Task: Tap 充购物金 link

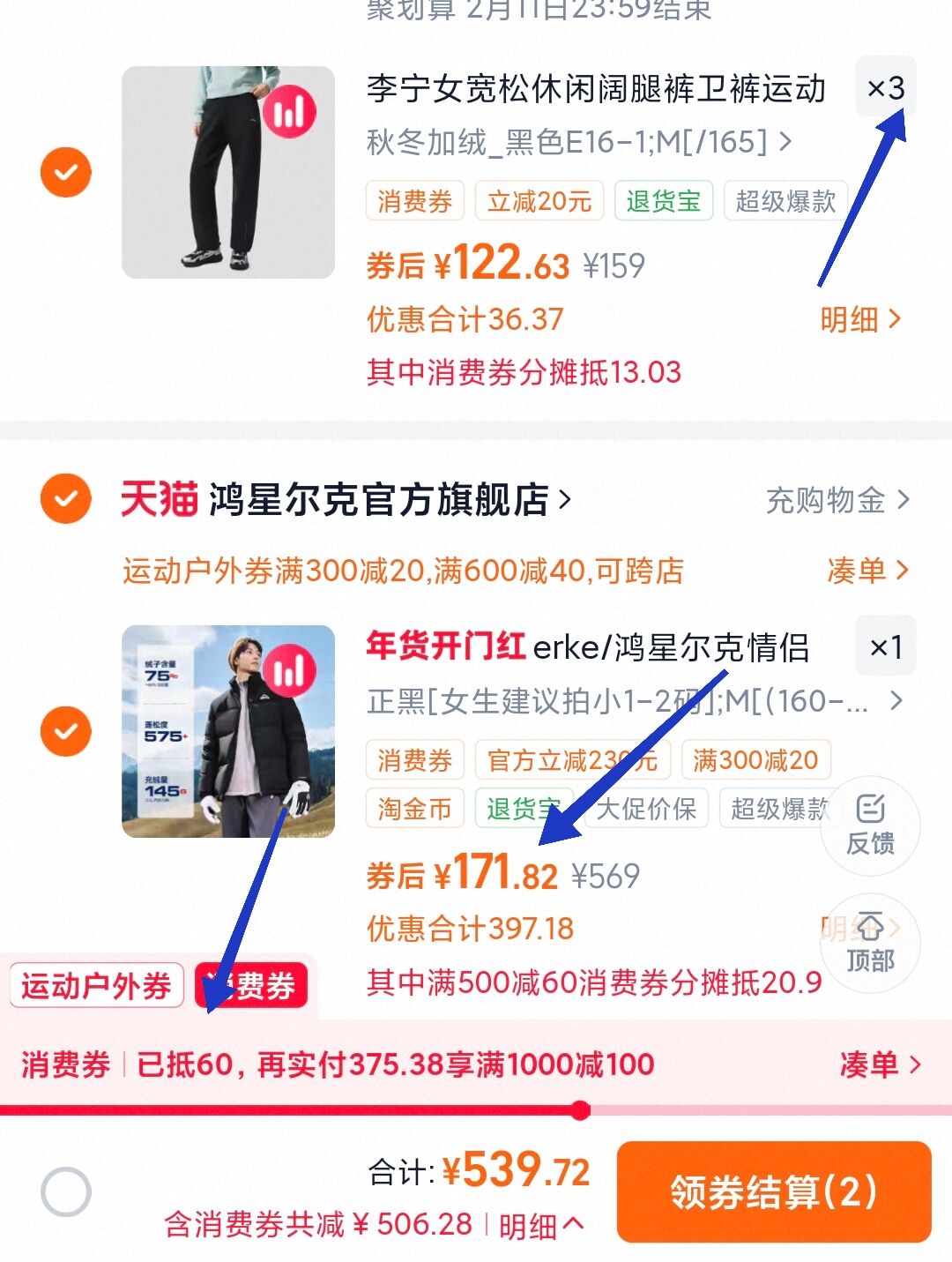Action: pyautogui.click(x=837, y=500)
